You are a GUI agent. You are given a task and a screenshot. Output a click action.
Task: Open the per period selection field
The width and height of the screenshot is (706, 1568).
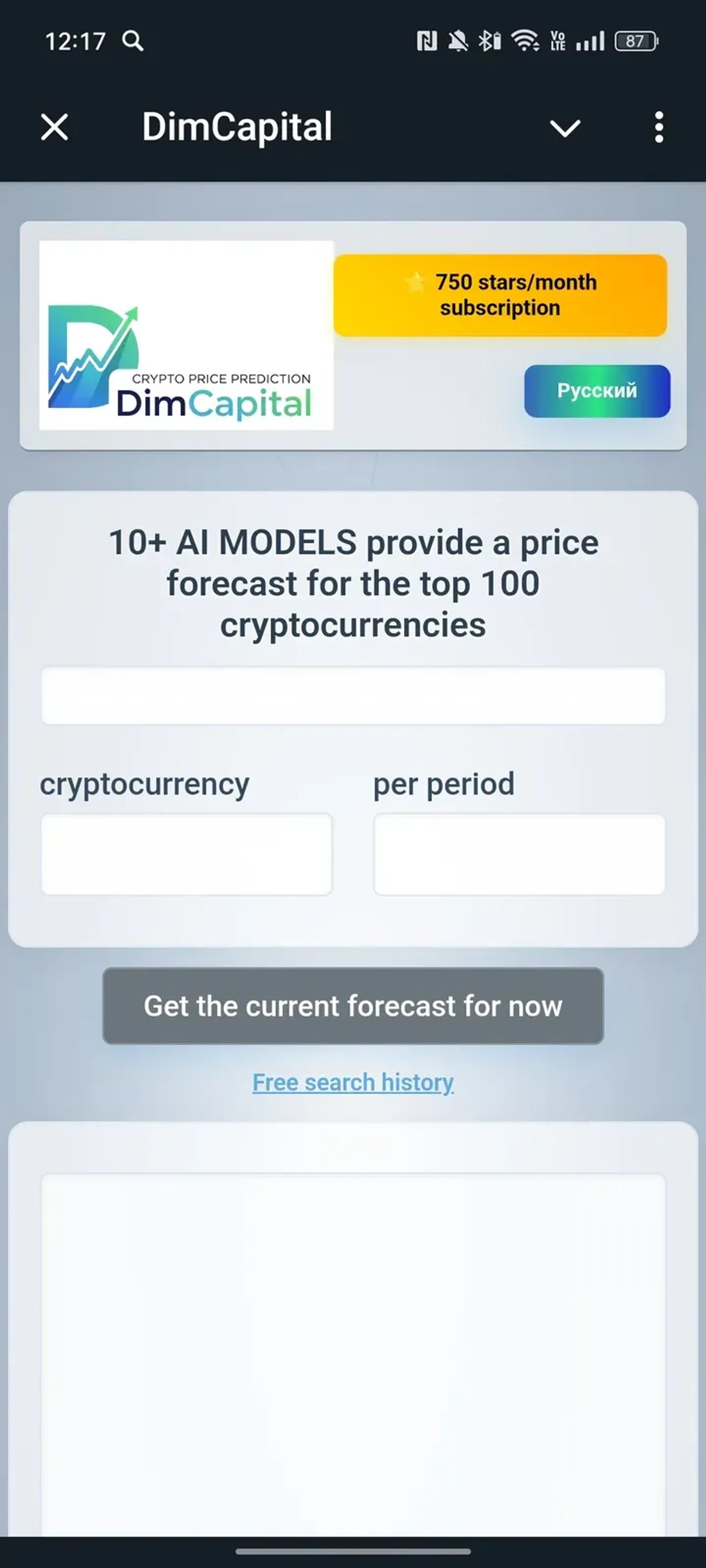pos(519,854)
